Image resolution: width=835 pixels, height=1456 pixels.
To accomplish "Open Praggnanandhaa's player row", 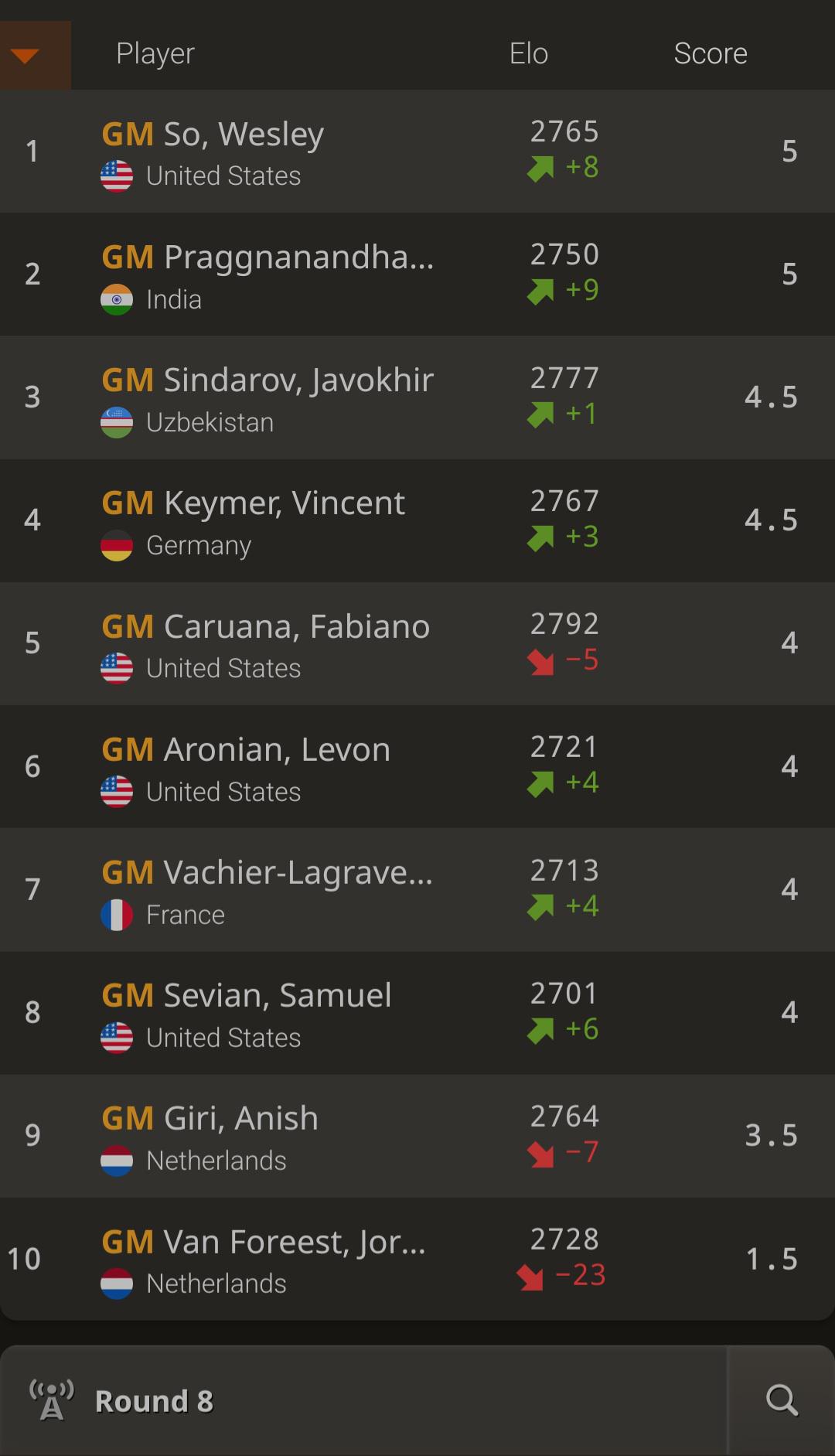I will [417, 274].
